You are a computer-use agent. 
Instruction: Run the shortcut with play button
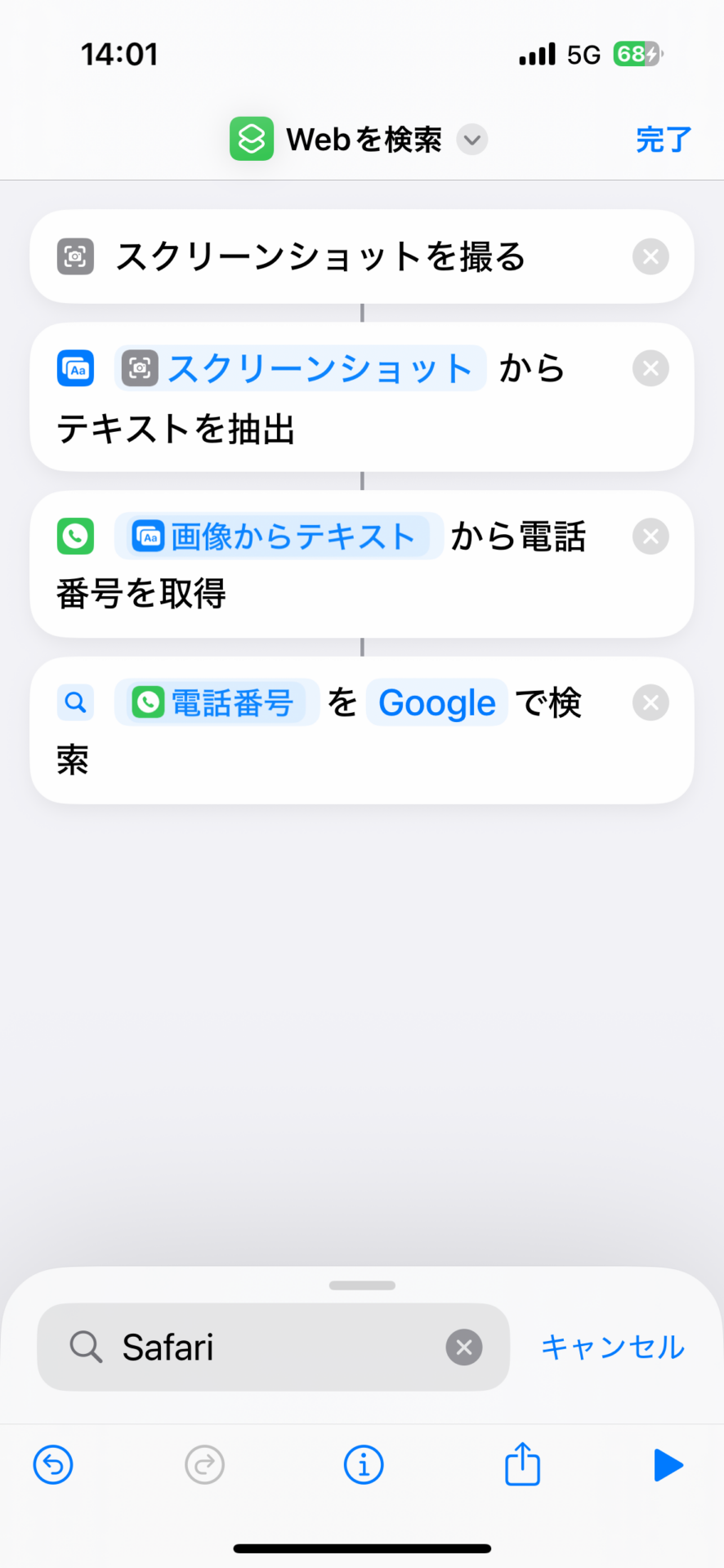[x=668, y=1464]
